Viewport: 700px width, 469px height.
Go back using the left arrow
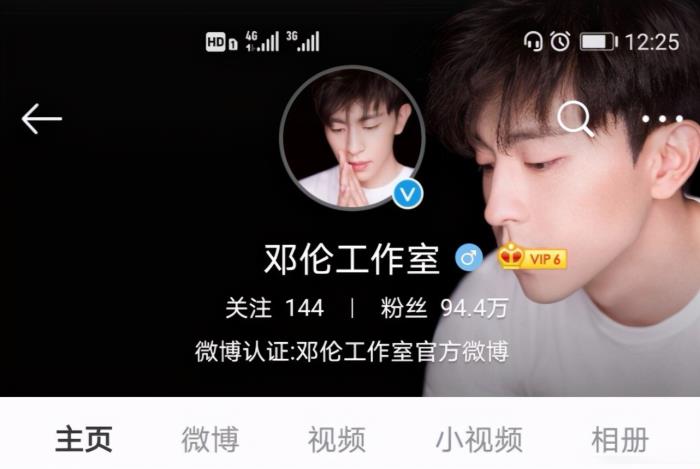coord(42,119)
